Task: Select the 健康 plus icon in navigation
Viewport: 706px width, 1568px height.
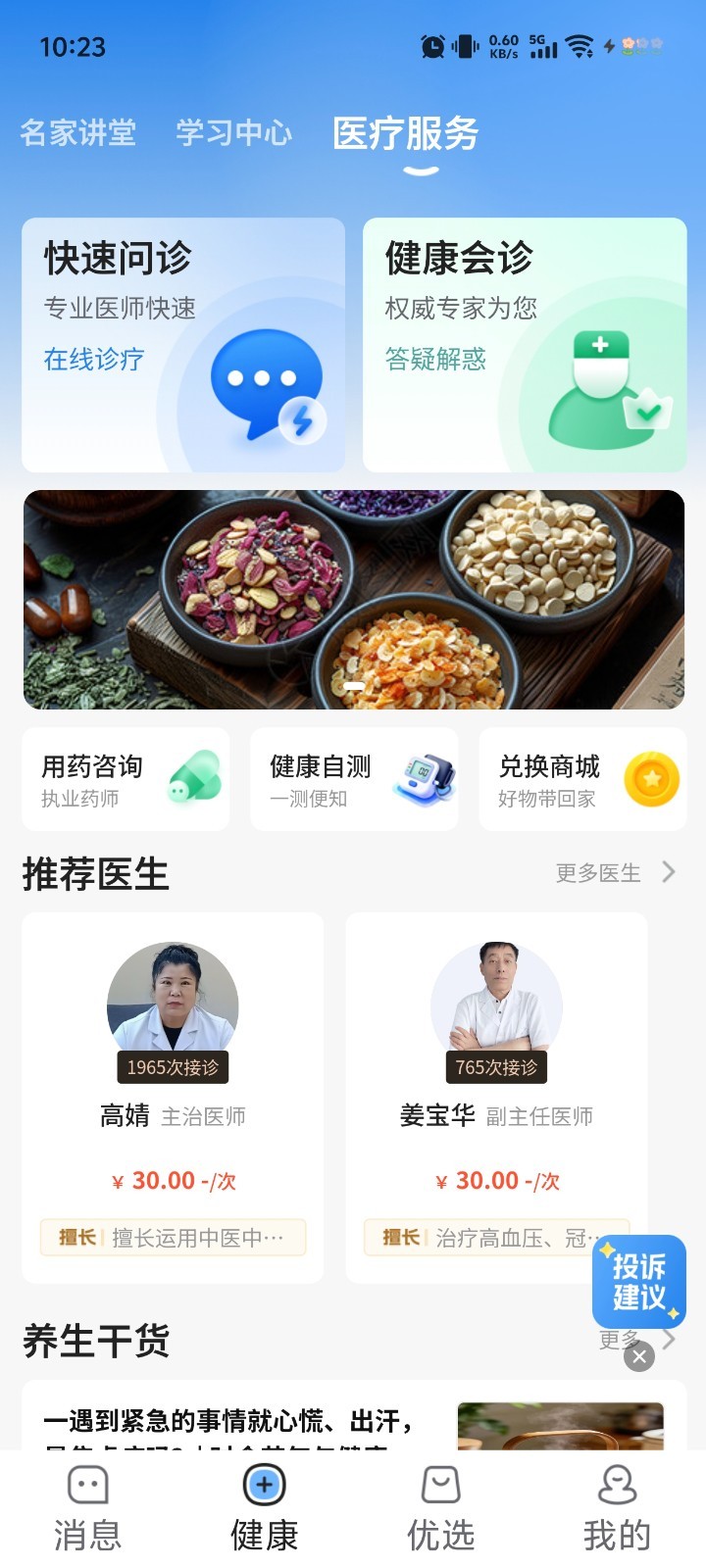Action: point(265,1485)
